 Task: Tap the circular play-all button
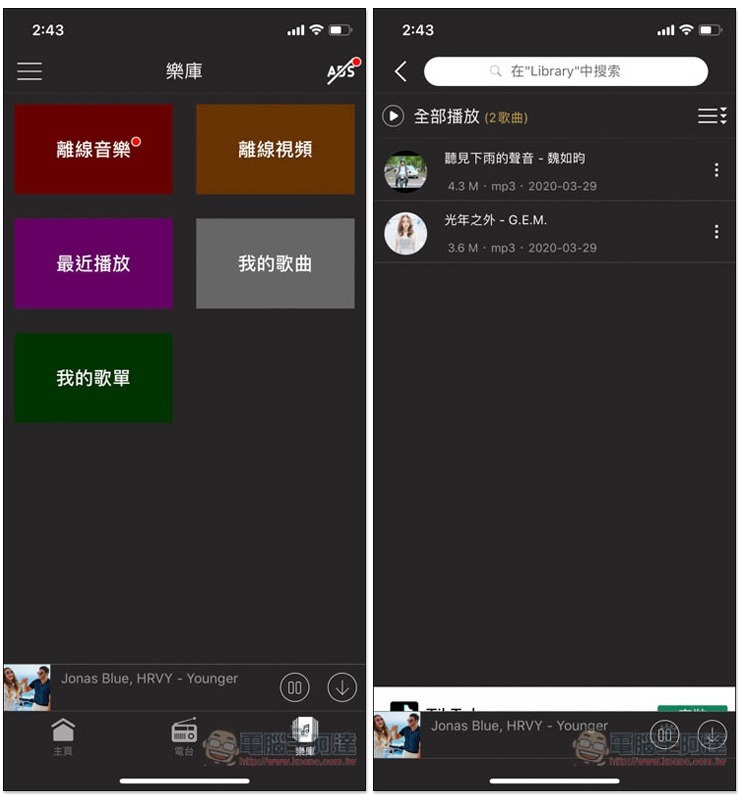393,115
